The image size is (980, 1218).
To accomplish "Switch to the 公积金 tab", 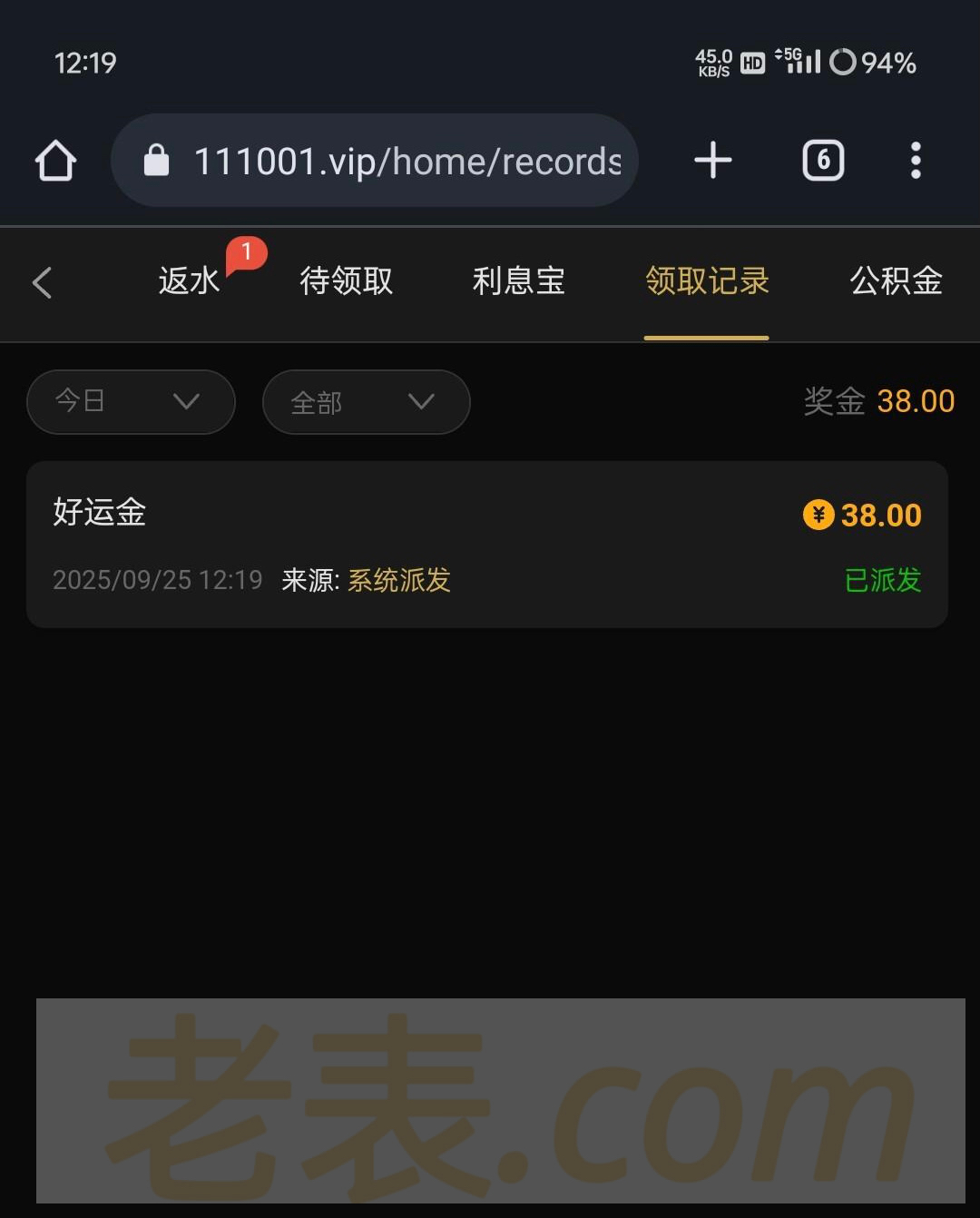I will (x=895, y=281).
